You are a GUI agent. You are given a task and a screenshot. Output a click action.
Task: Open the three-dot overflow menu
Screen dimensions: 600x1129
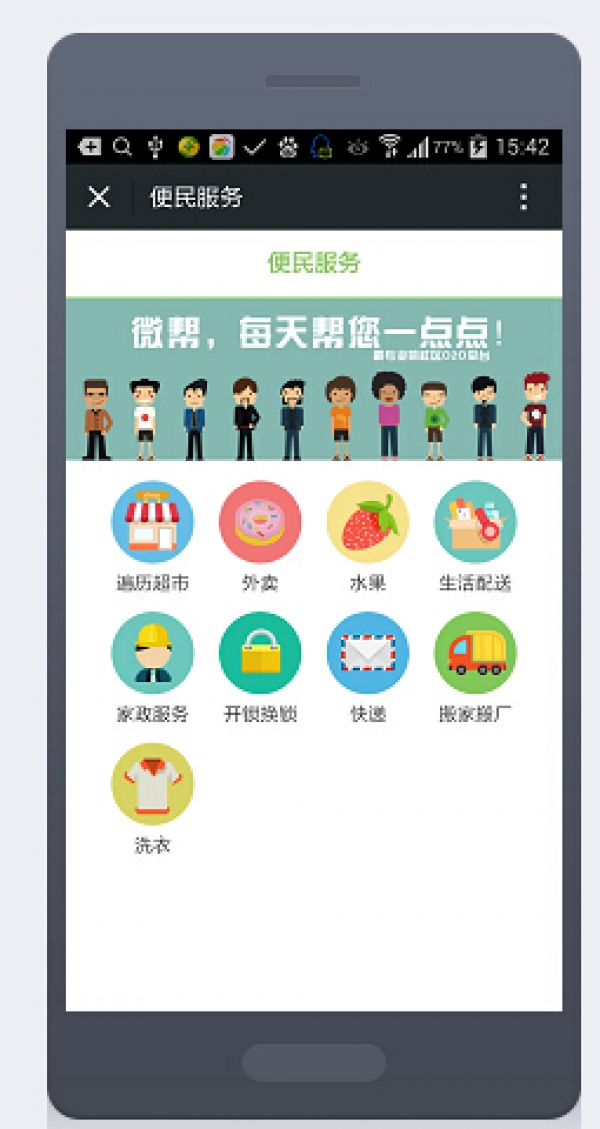[524, 197]
